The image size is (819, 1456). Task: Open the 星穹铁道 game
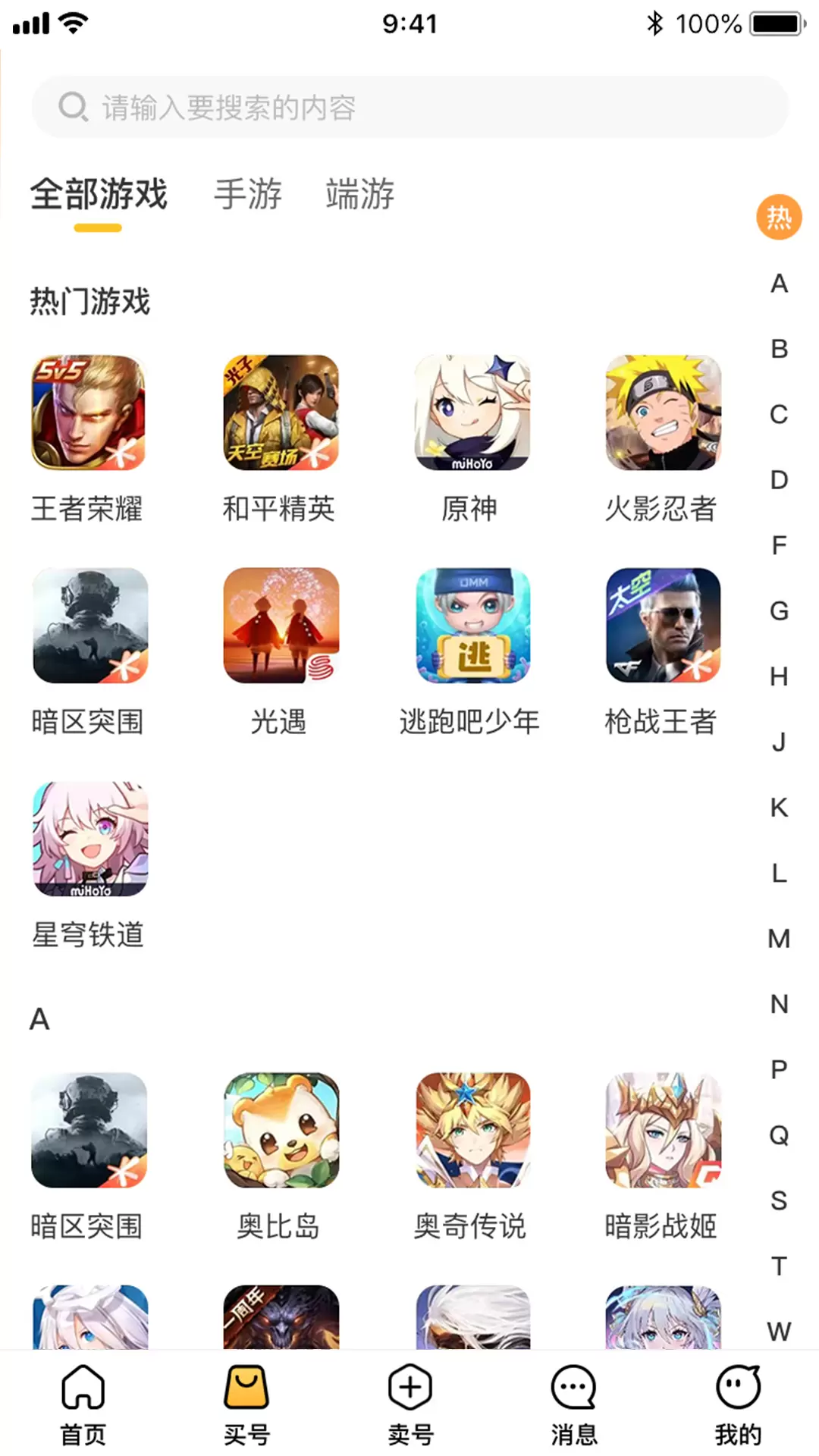89,865
